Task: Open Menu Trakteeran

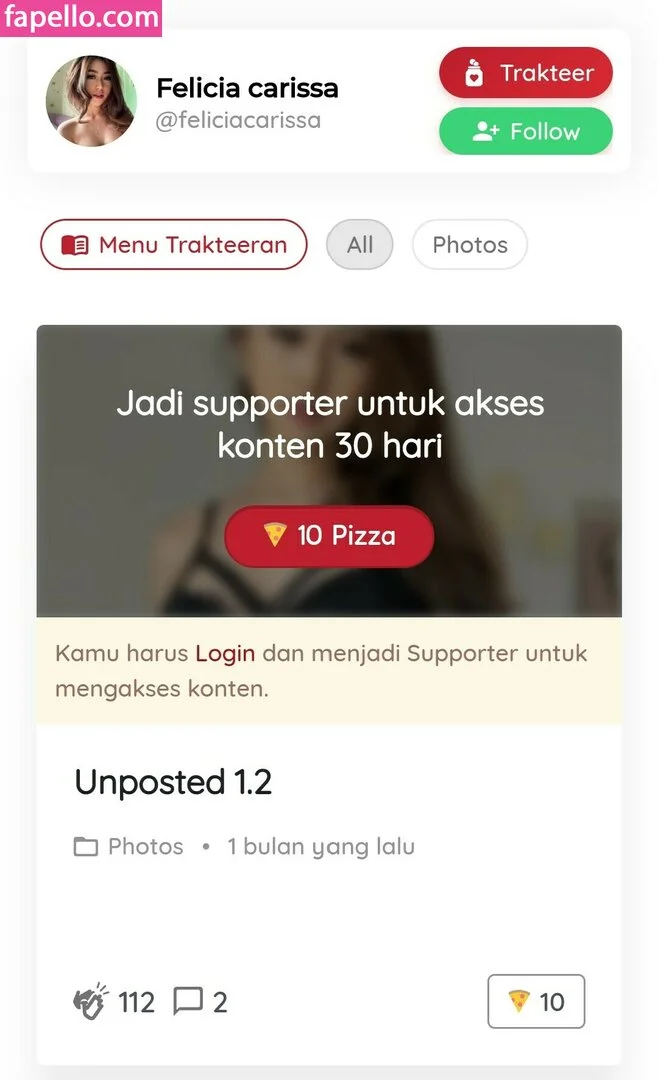Action: [173, 245]
